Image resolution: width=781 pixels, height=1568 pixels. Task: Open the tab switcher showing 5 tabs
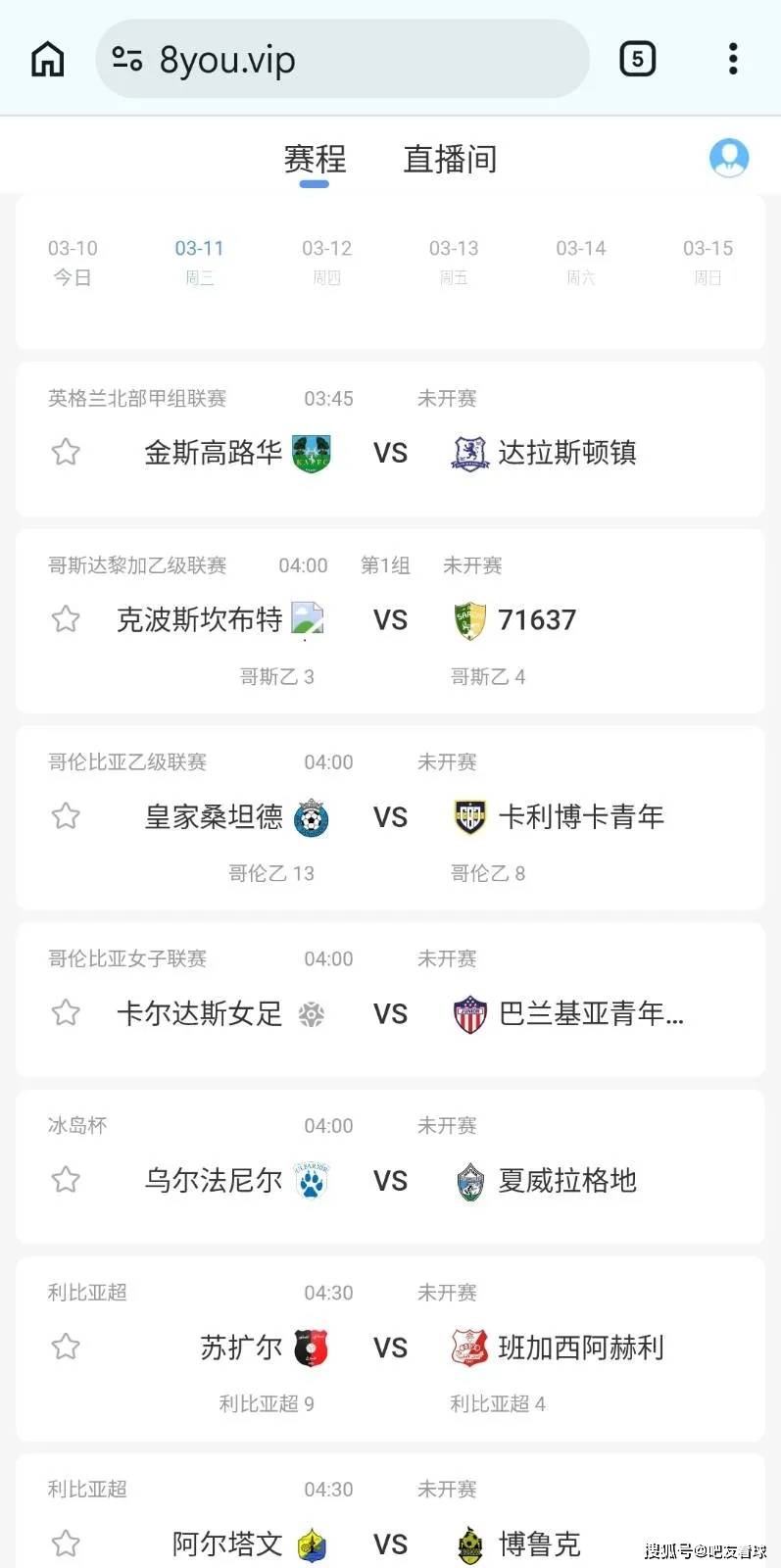pyautogui.click(x=637, y=59)
